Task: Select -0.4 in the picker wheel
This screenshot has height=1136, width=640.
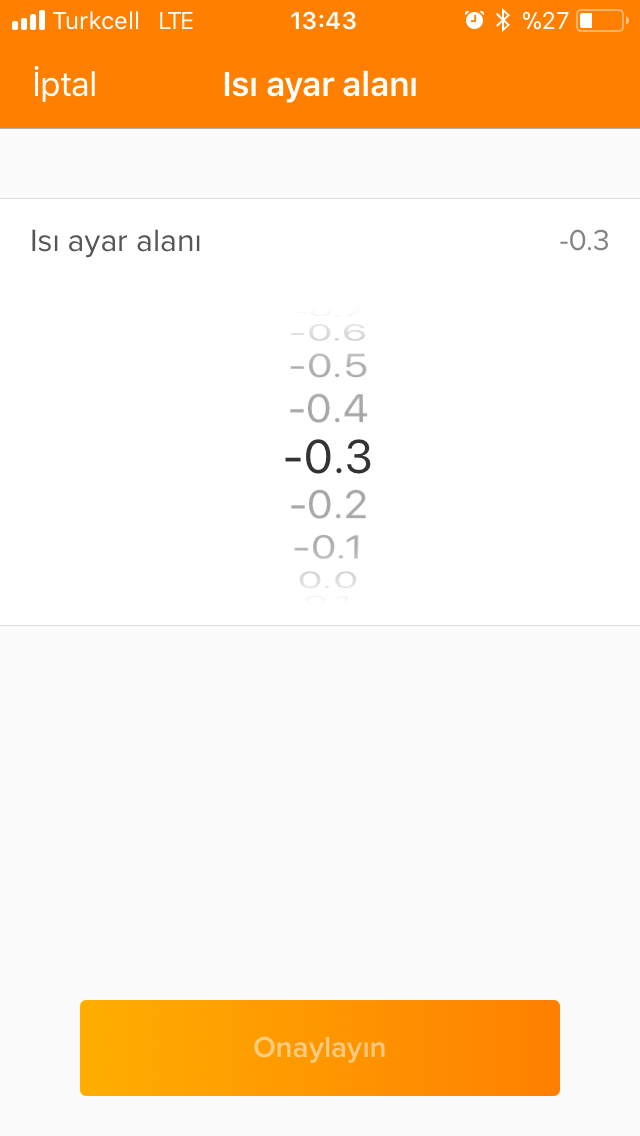Action: point(328,409)
